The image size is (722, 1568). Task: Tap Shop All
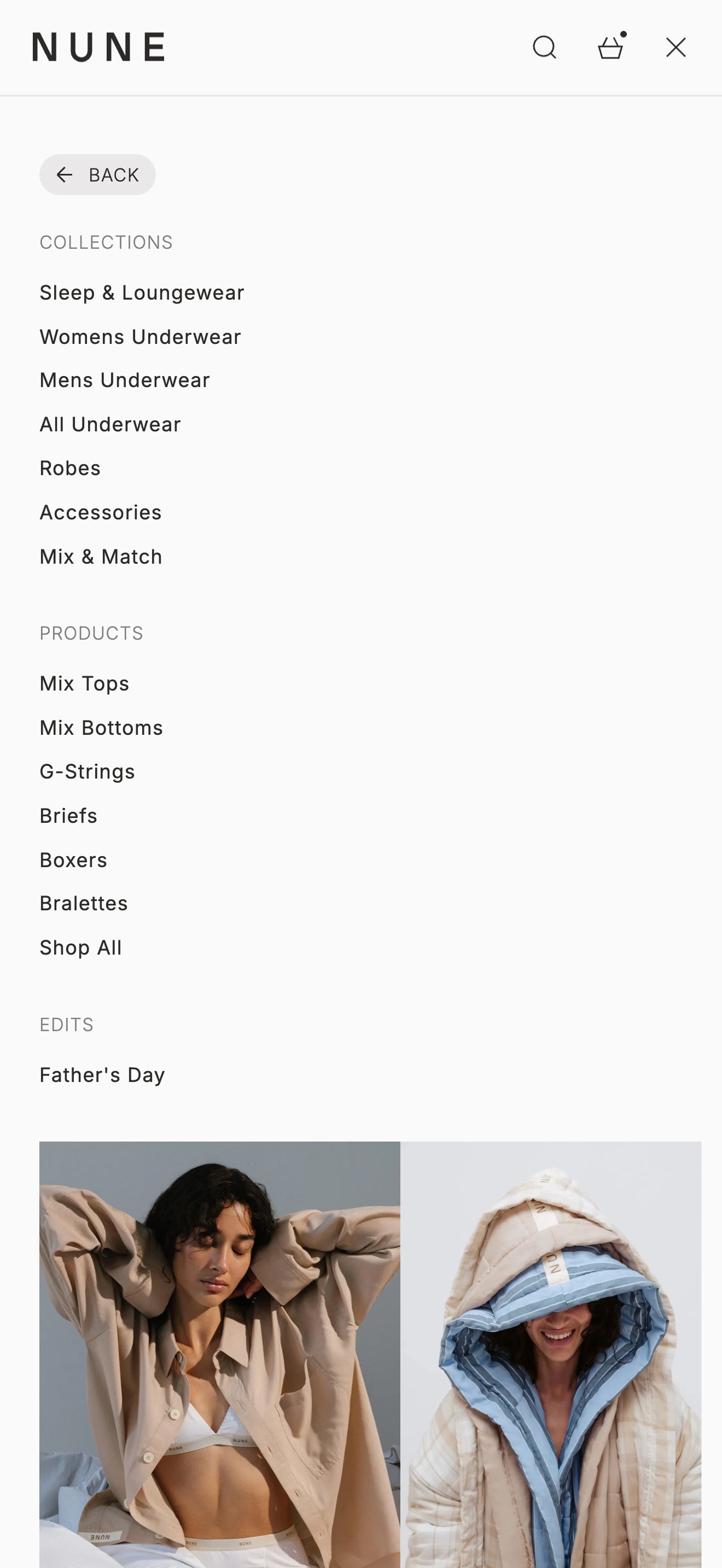pyautogui.click(x=80, y=947)
